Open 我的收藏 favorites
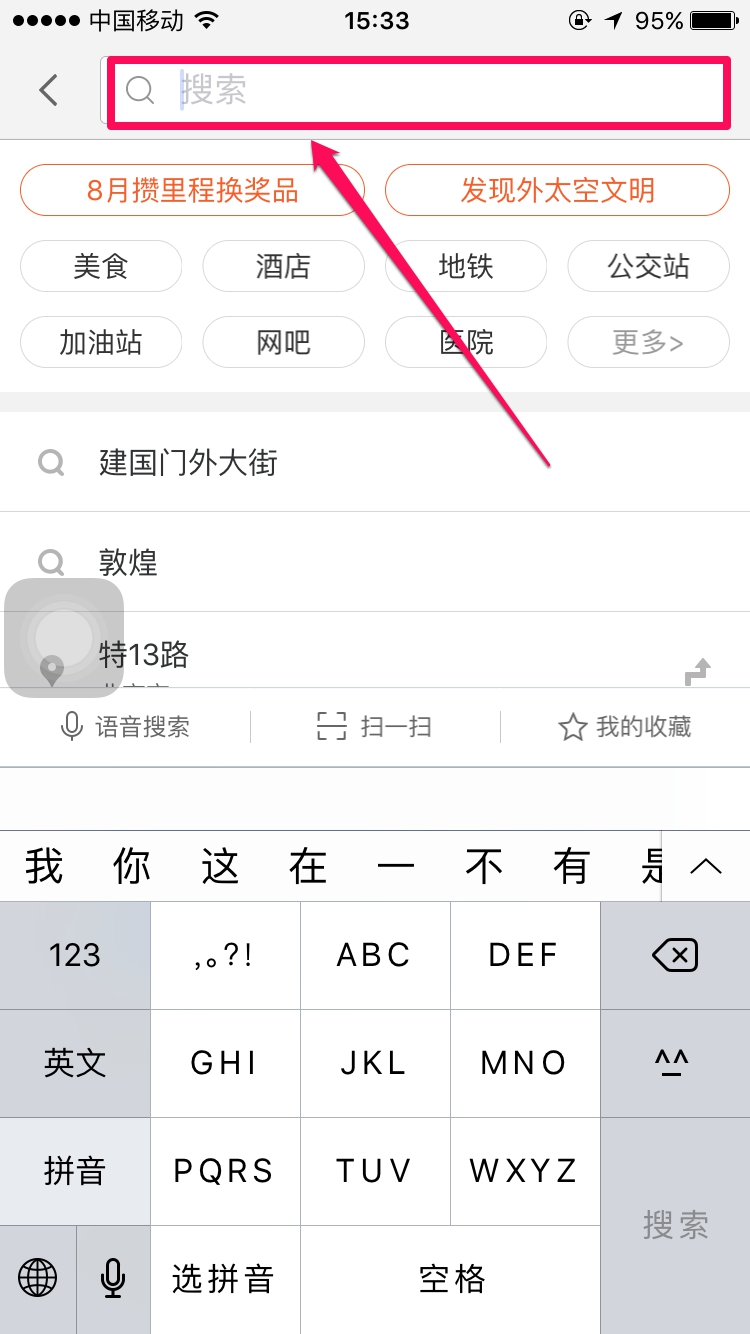 coord(625,726)
